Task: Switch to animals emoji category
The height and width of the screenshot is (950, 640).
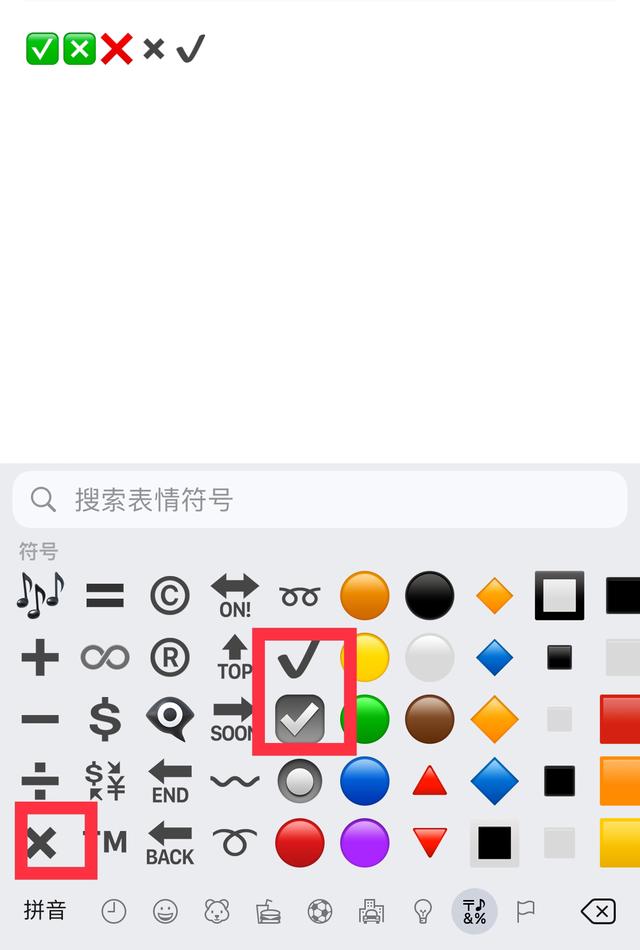Action: pos(217,911)
